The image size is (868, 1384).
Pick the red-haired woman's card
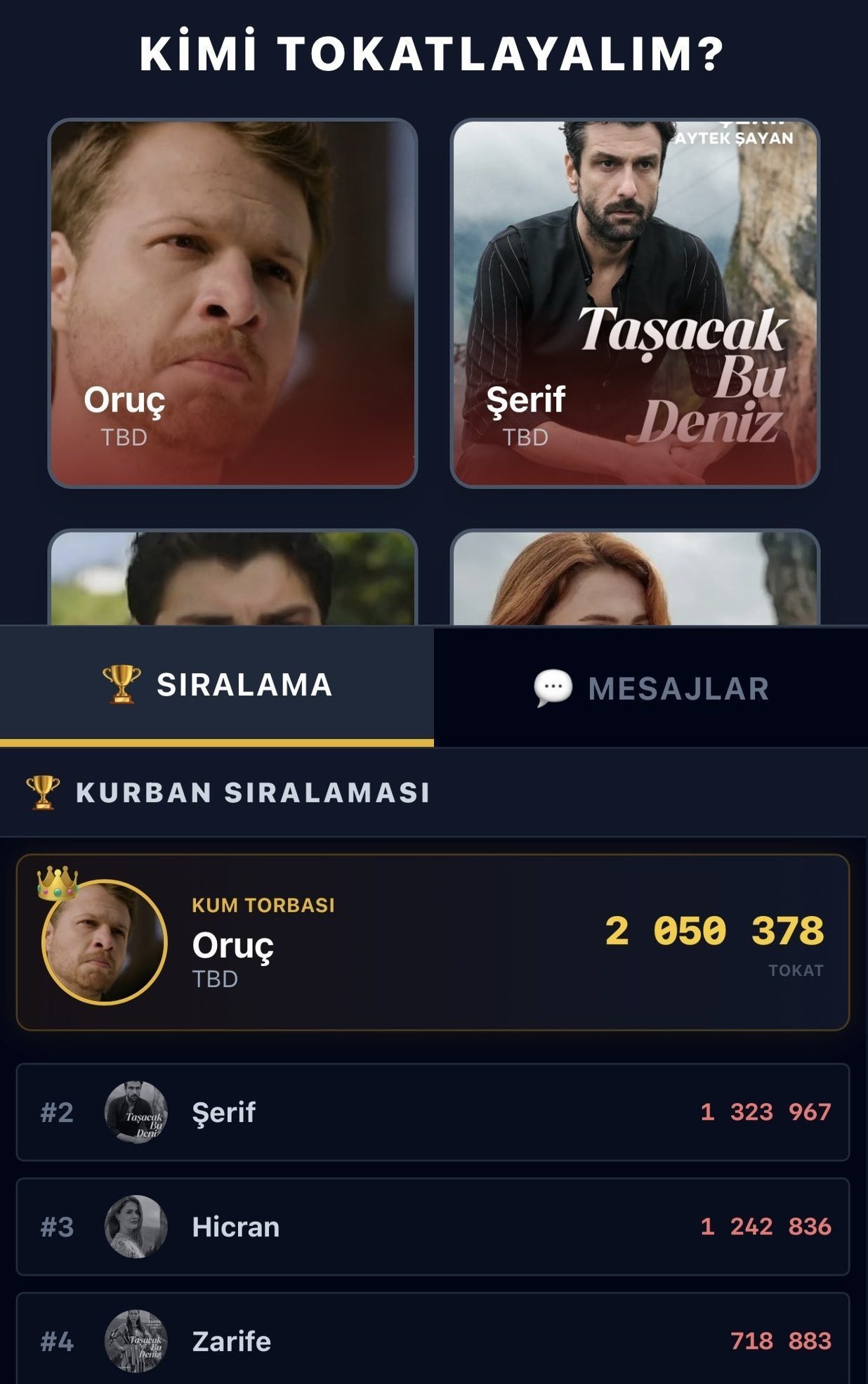634,578
